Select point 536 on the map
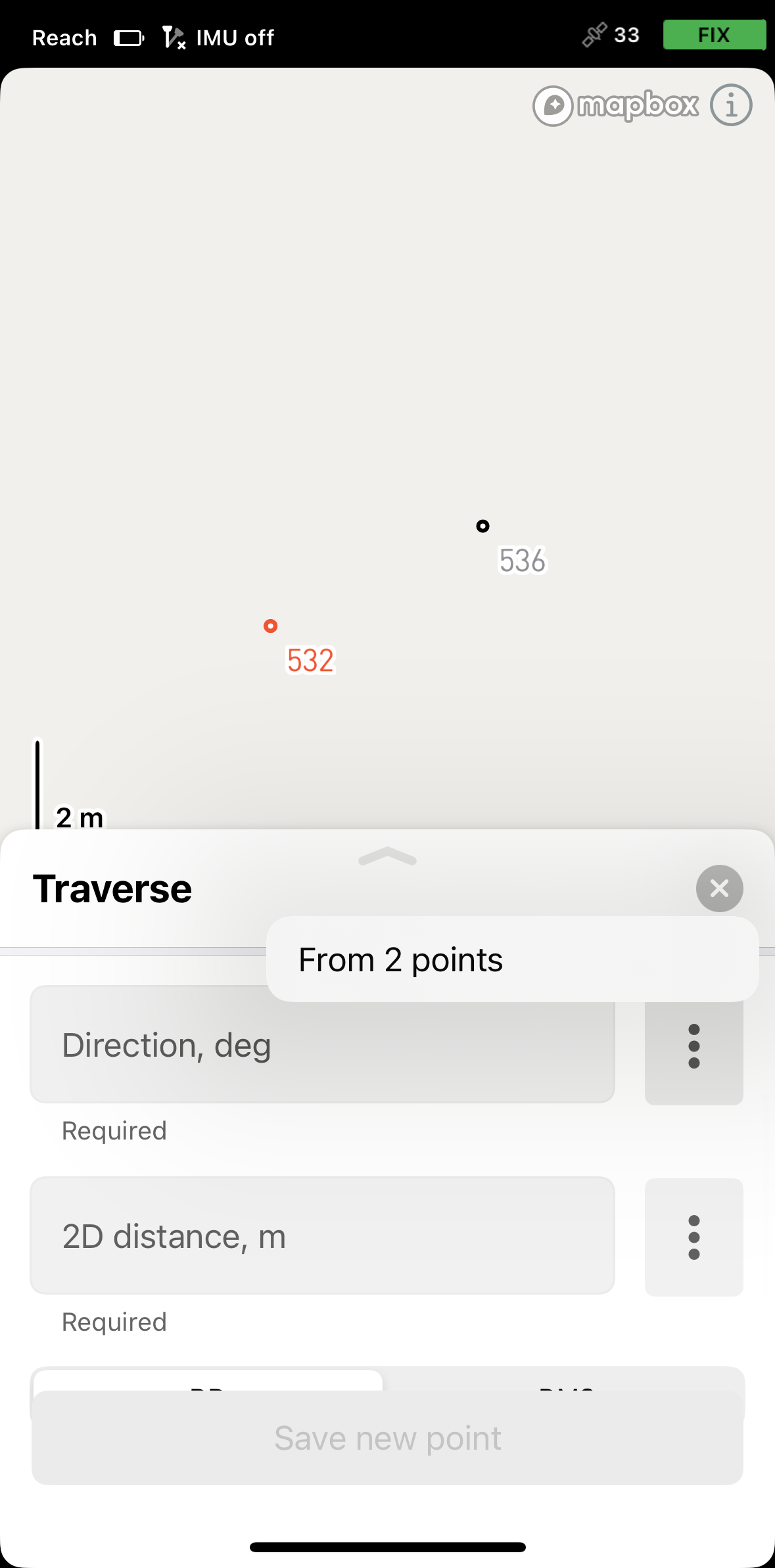 pyautogui.click(x=482, y=526)
